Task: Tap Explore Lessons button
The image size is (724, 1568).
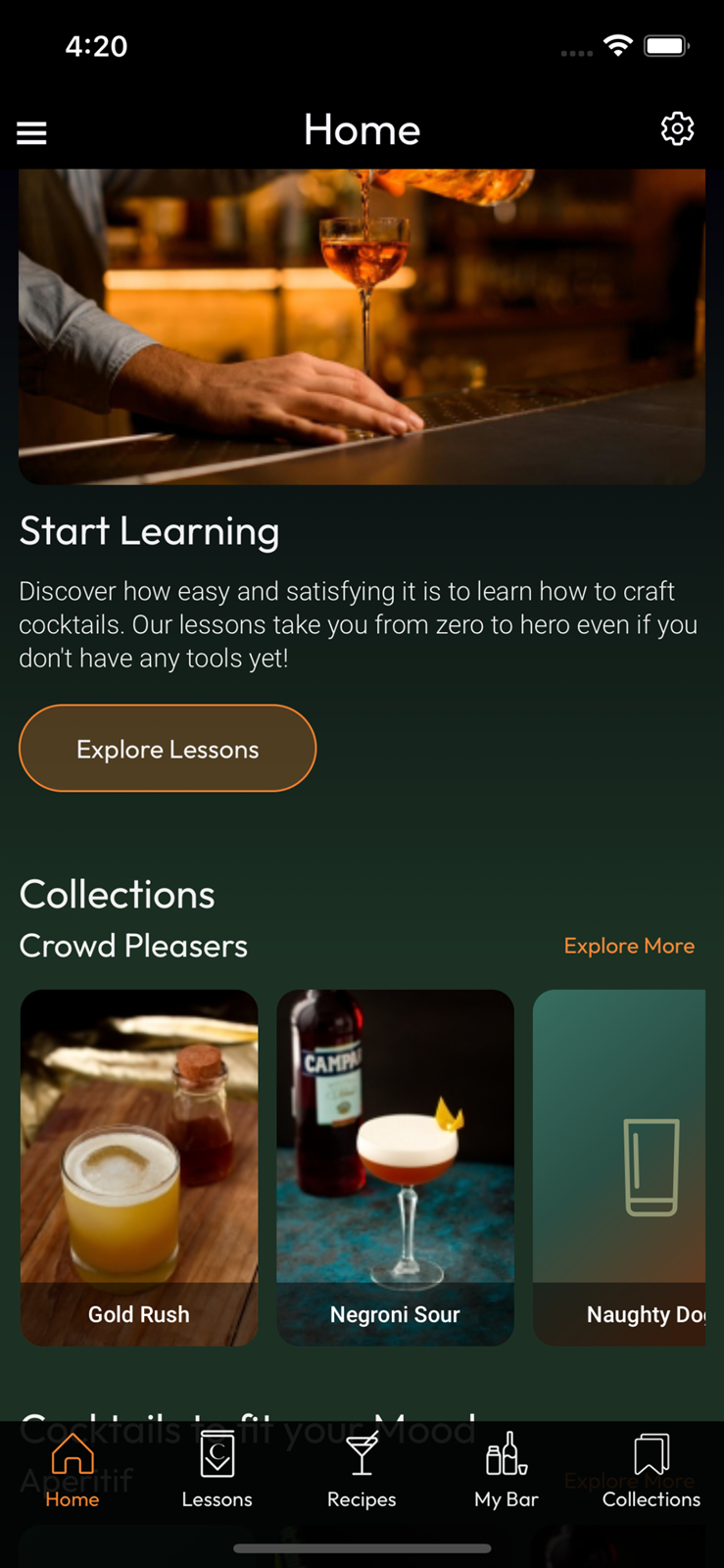Action: click(x=168, y=749)
